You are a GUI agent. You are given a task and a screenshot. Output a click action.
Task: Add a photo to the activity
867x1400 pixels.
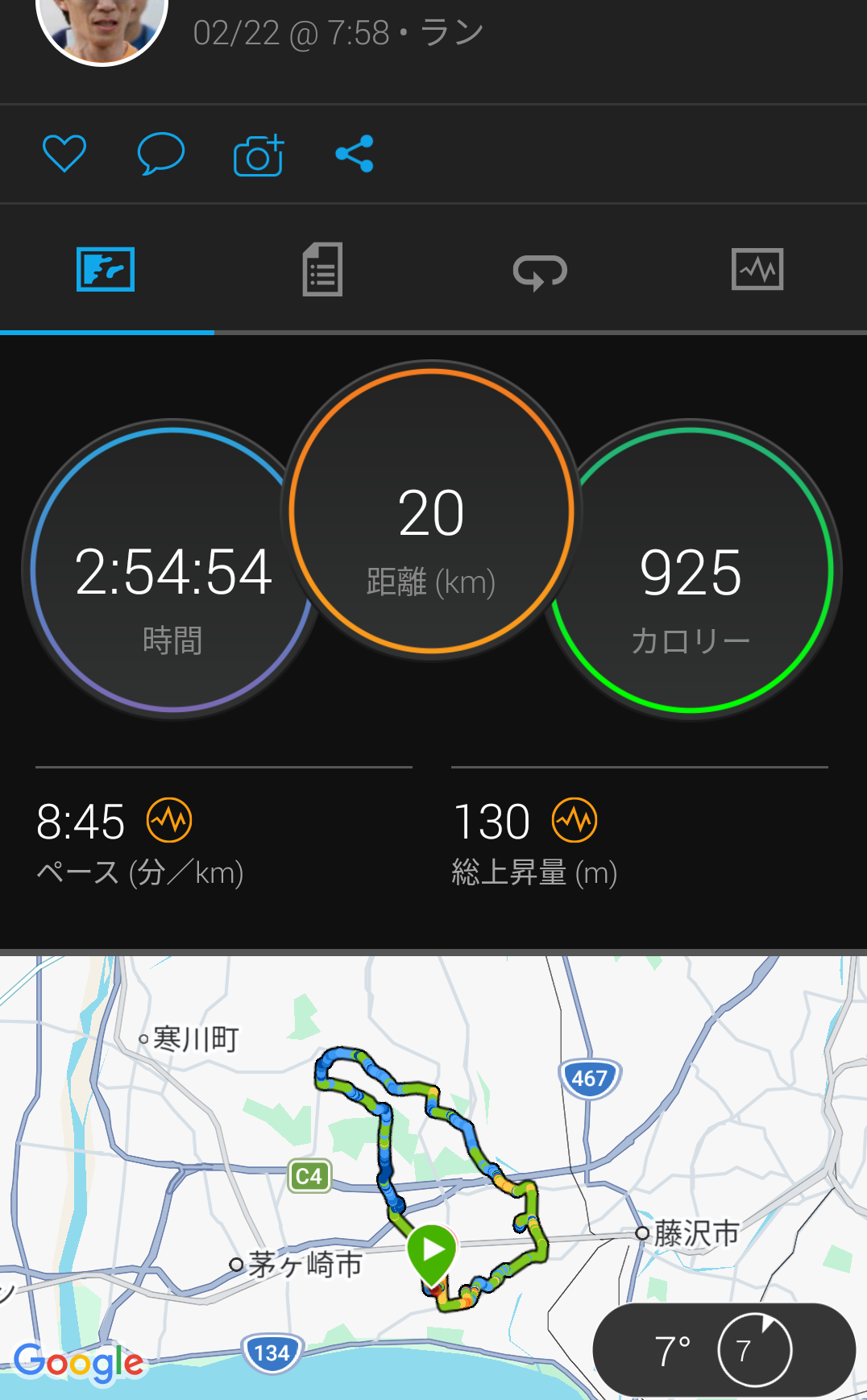pos(259,155)
